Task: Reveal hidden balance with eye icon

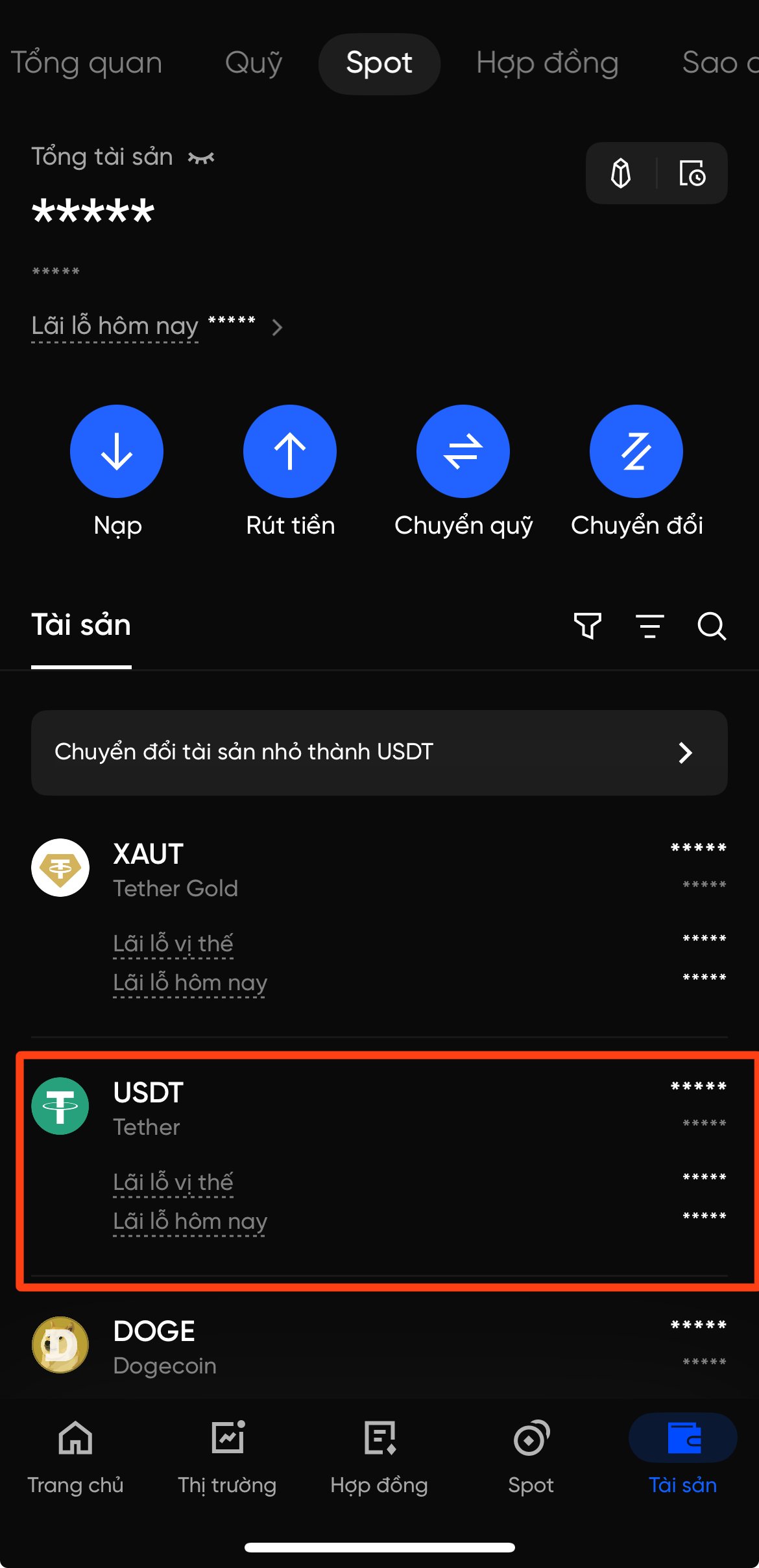Action: click(x=201, y=158)
